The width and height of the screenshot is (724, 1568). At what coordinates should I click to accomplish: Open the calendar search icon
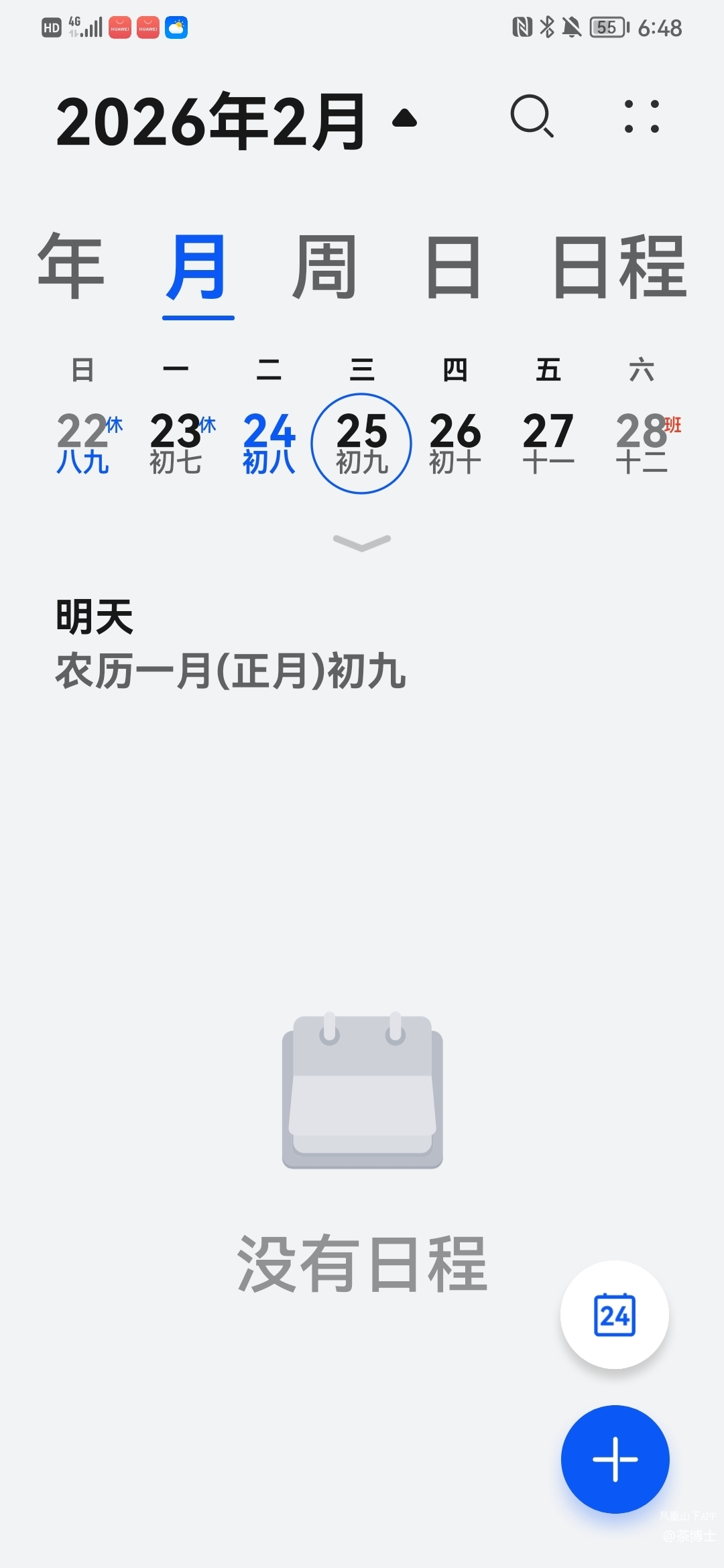pos(532,117)
